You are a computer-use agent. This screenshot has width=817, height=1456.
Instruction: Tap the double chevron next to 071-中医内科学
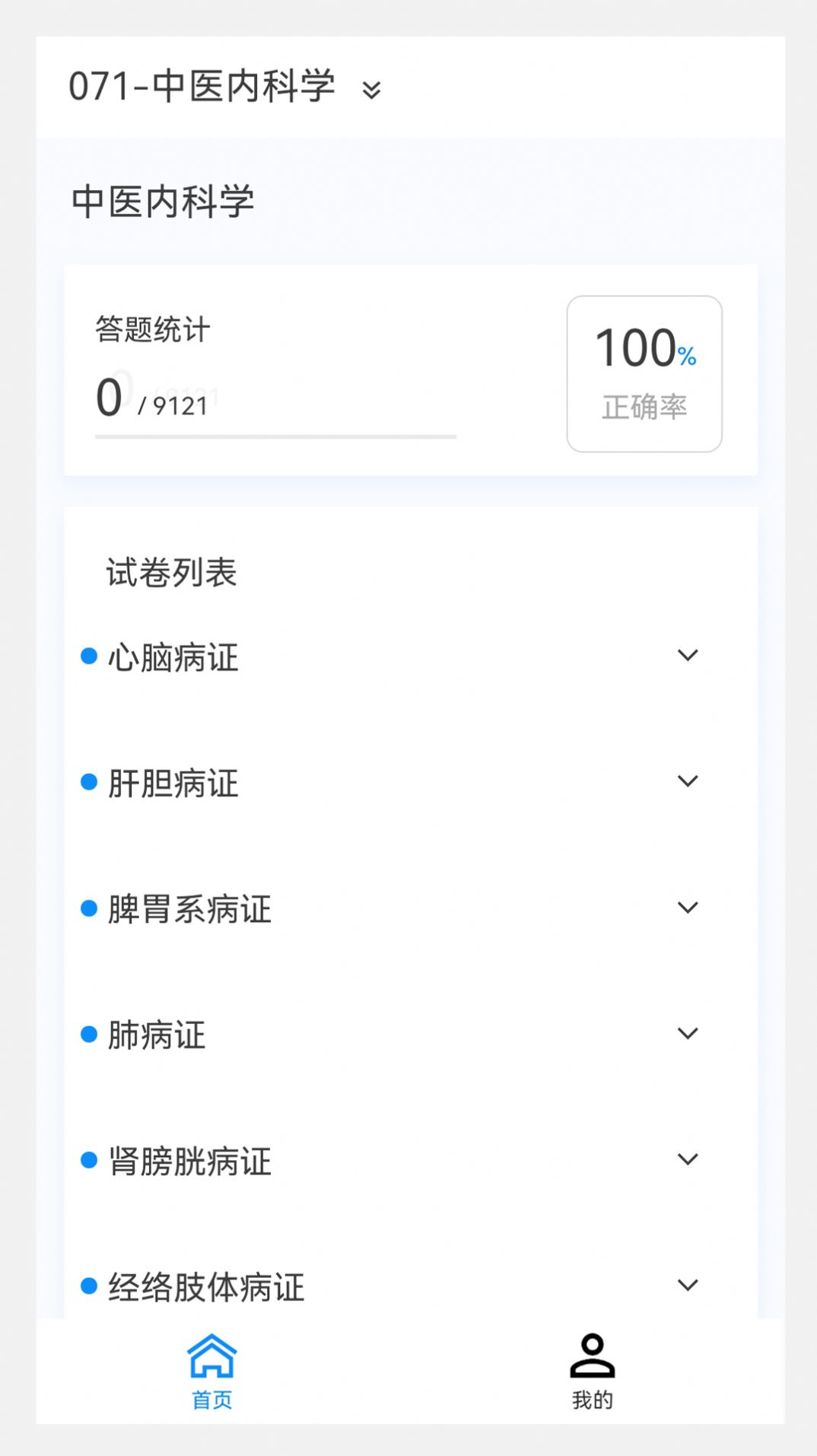coord(370,91)
